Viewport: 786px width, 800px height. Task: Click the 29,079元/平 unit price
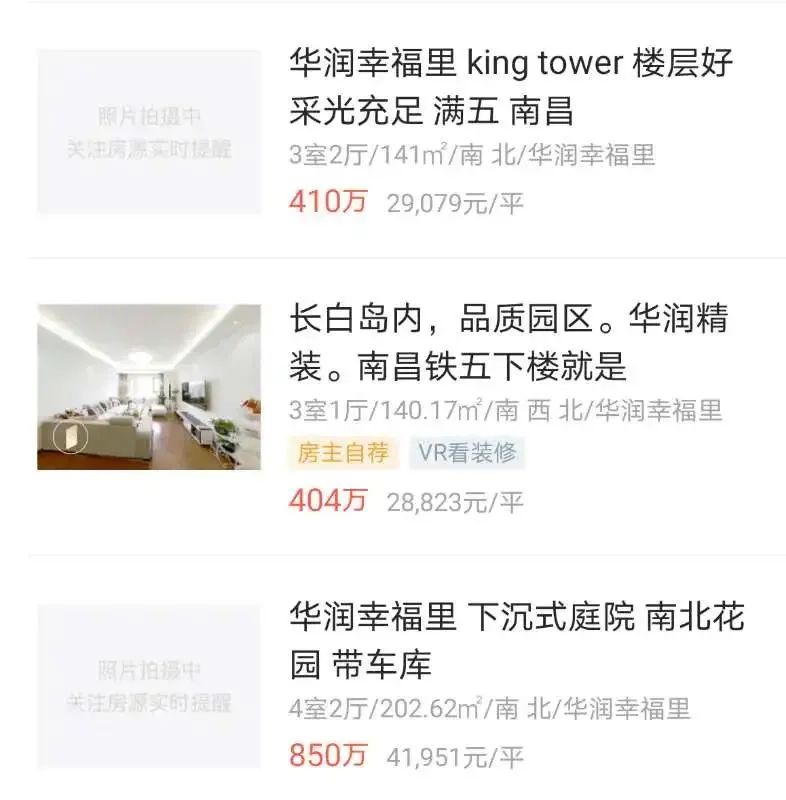point(457,203)
